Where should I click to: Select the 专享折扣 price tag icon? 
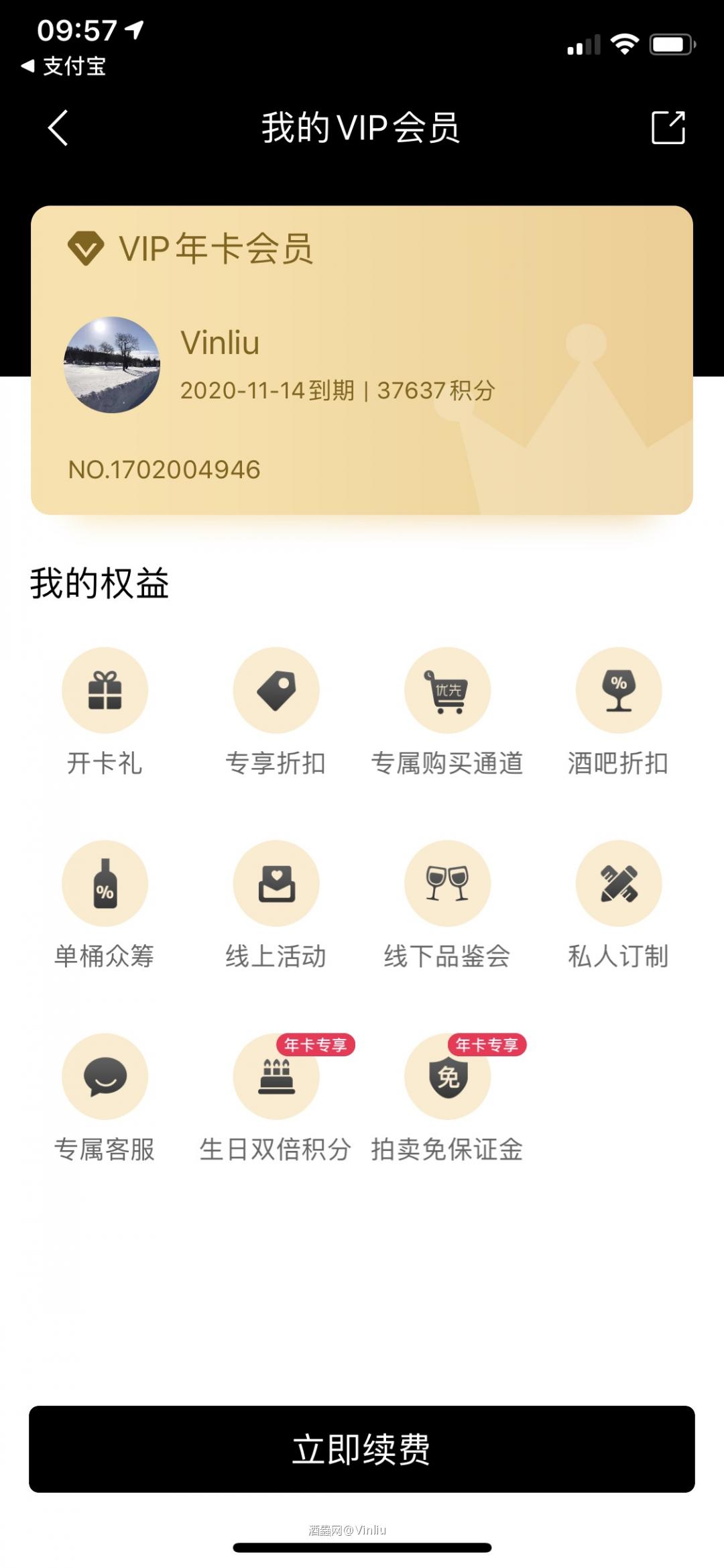coord(276,691)
